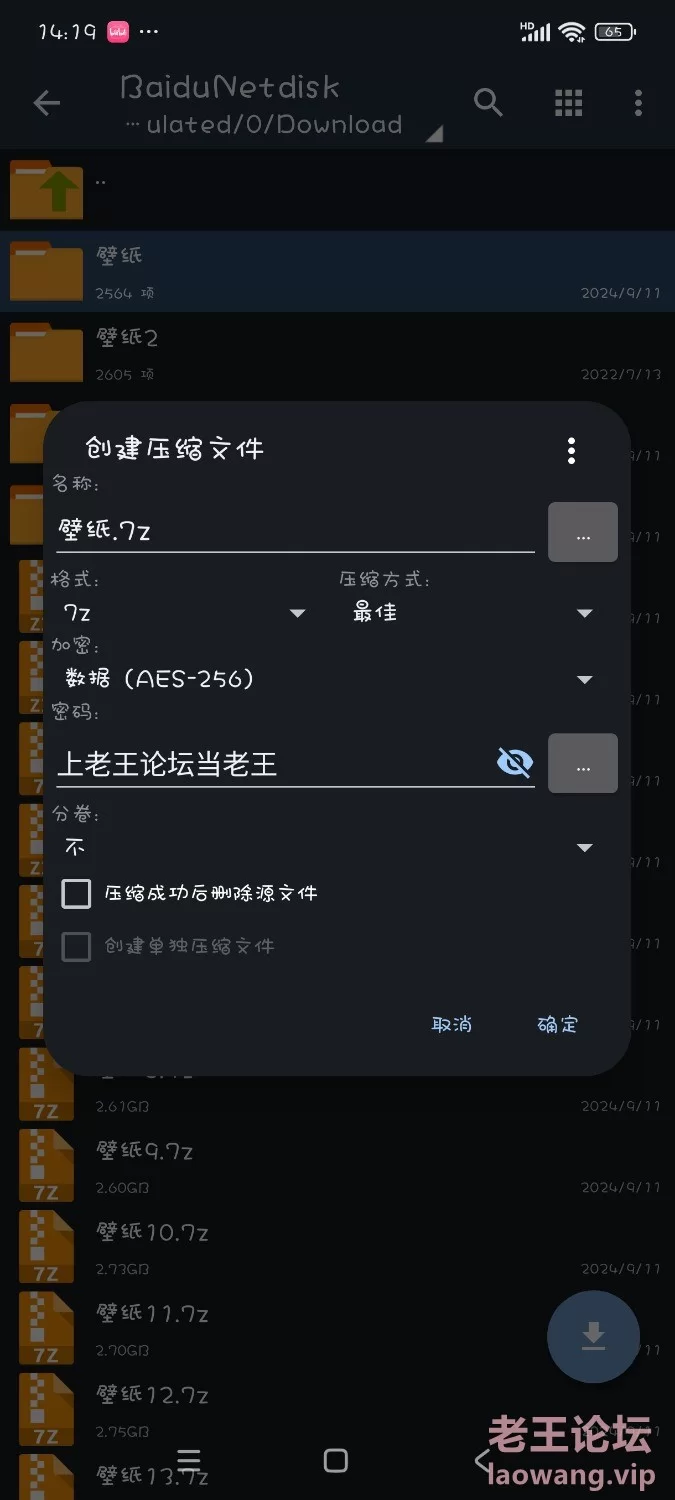Image resolution: width=675 pixels, height=1500 pixels.
Task: Tap the floating download button
Action: point(593,1336)
